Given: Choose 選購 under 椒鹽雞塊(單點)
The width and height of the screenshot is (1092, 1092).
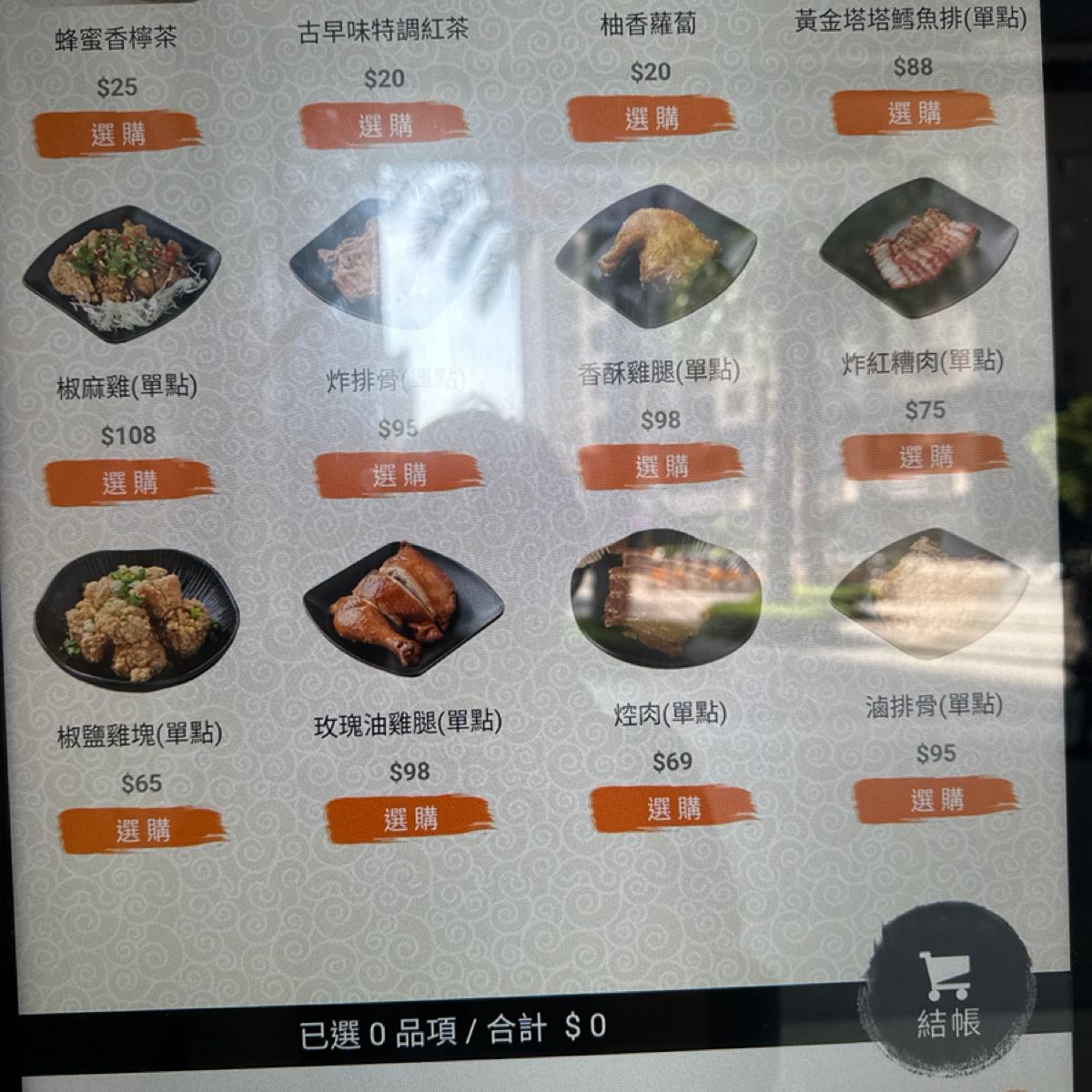Looking at the screenshot, I should point(142,830).
